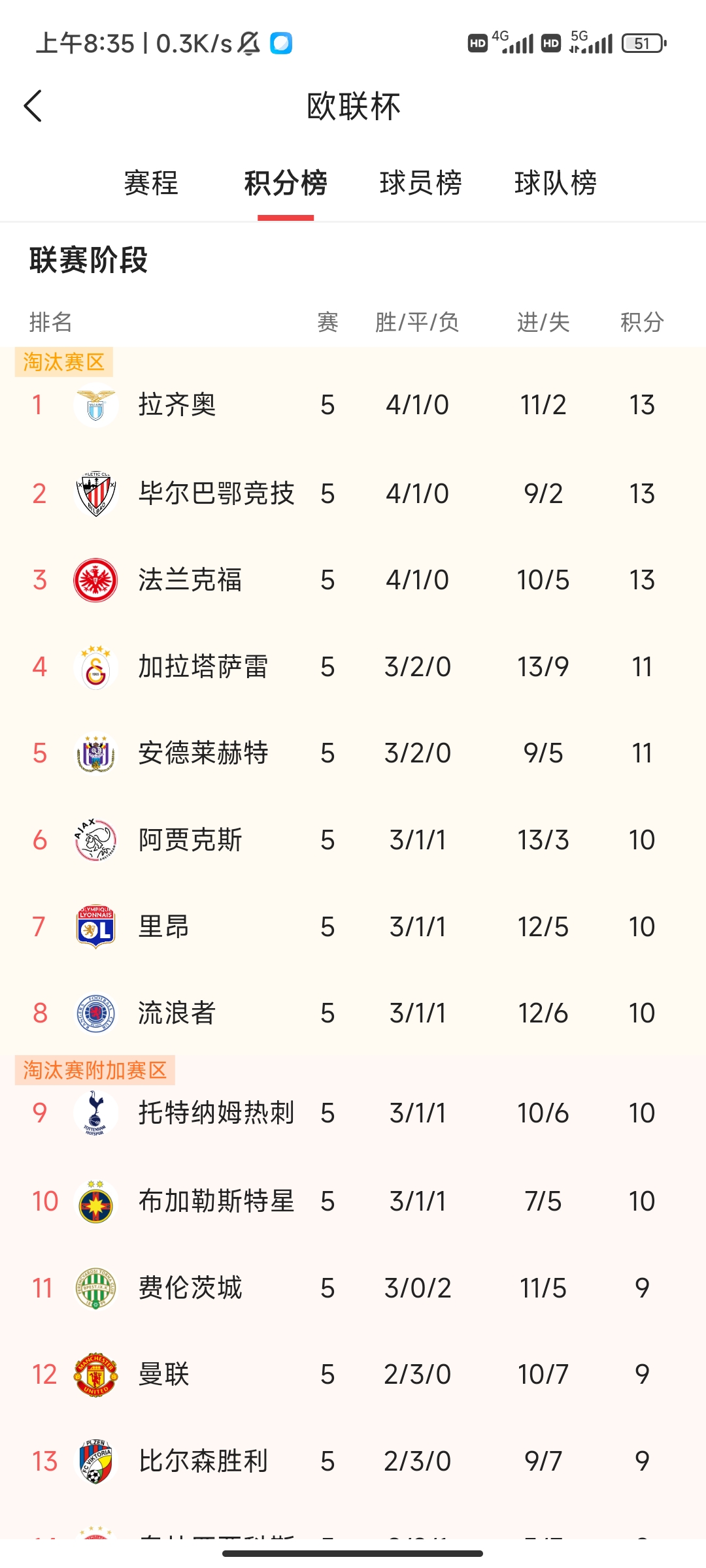Open the Ajax team badge
Image resolution: width=706 pixels, height=1568 pixels.
[x=95, y=840]
